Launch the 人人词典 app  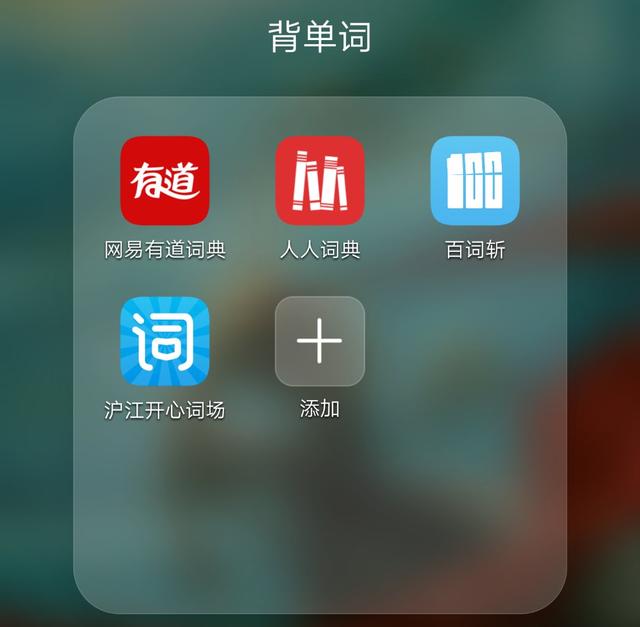[x=320, y=181]
